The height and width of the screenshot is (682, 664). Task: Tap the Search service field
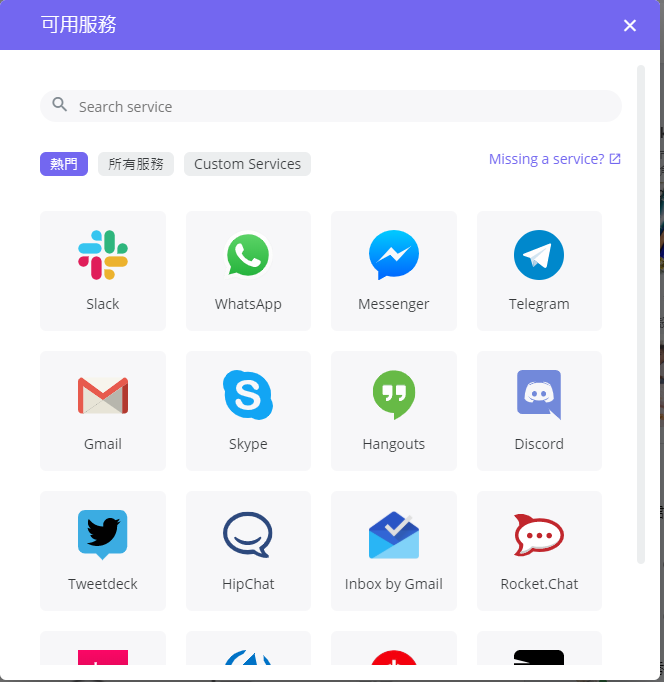330,106
